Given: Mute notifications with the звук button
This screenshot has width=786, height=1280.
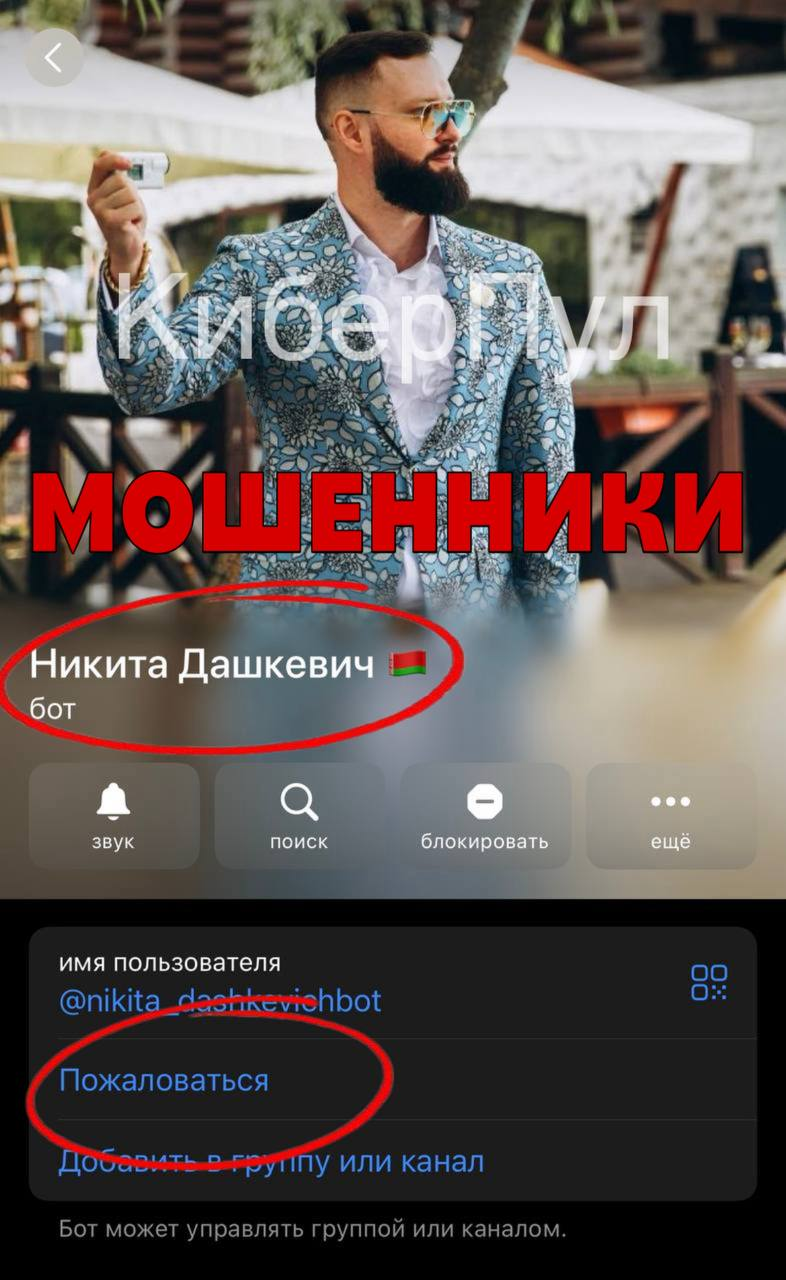Looking at the screenshot, I should tap(113, 816).
